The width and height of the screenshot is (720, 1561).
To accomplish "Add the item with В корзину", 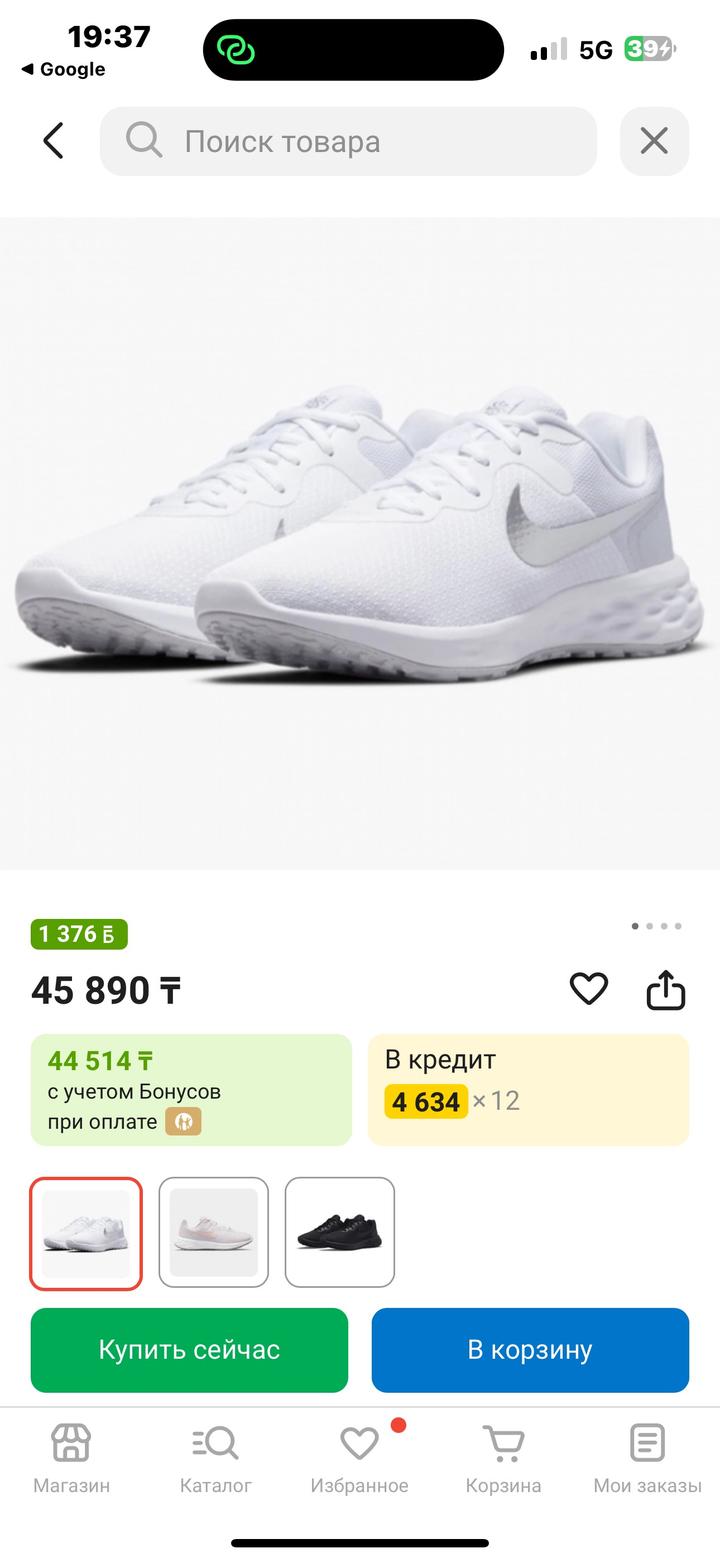I will pos(530,1349).
